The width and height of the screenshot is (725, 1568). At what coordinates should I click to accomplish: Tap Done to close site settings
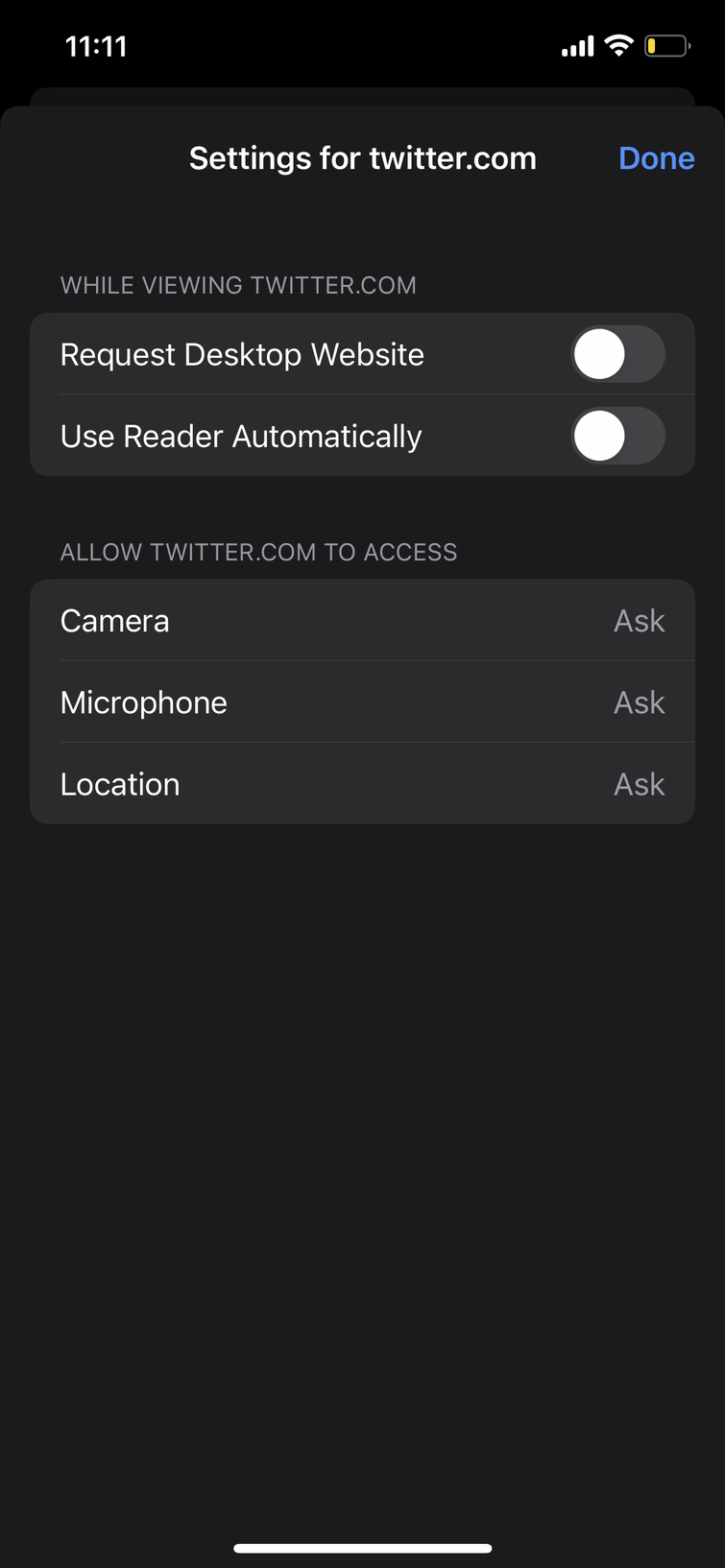656,158
